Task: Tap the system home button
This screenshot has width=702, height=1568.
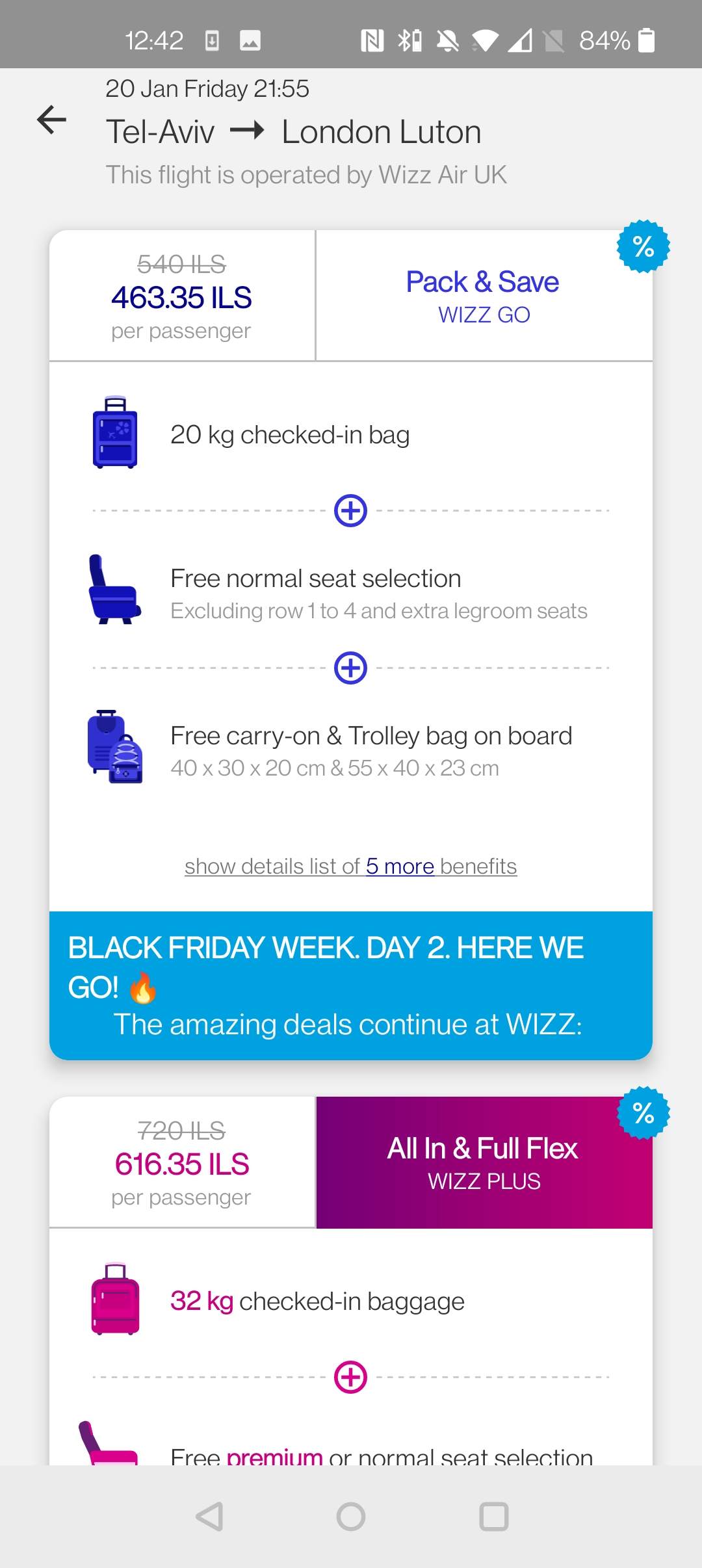Action: (351, 1517)
